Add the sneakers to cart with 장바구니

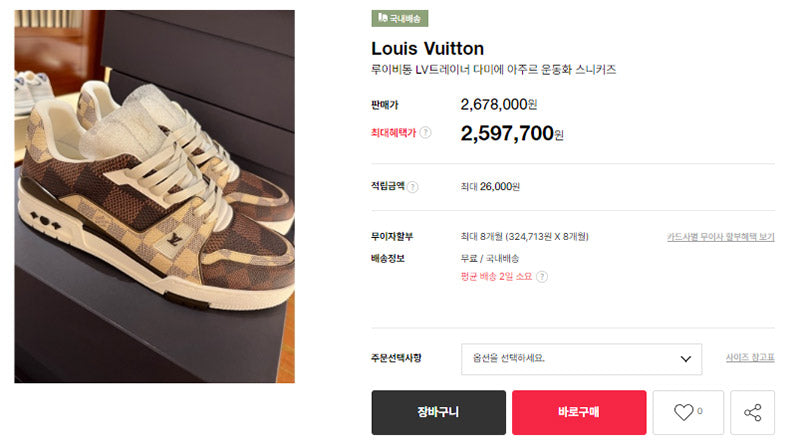coord(438,412)
